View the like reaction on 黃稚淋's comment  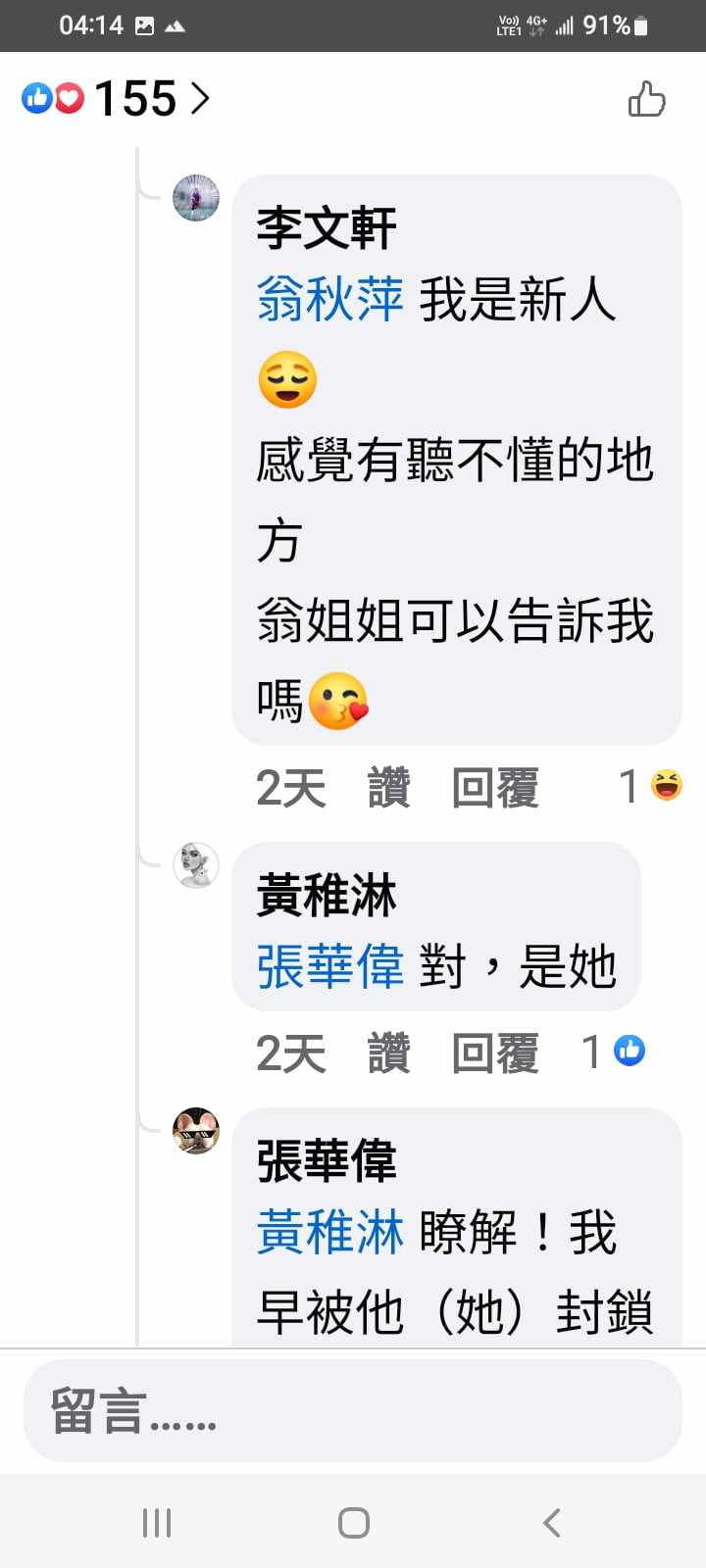point(615,1051)
